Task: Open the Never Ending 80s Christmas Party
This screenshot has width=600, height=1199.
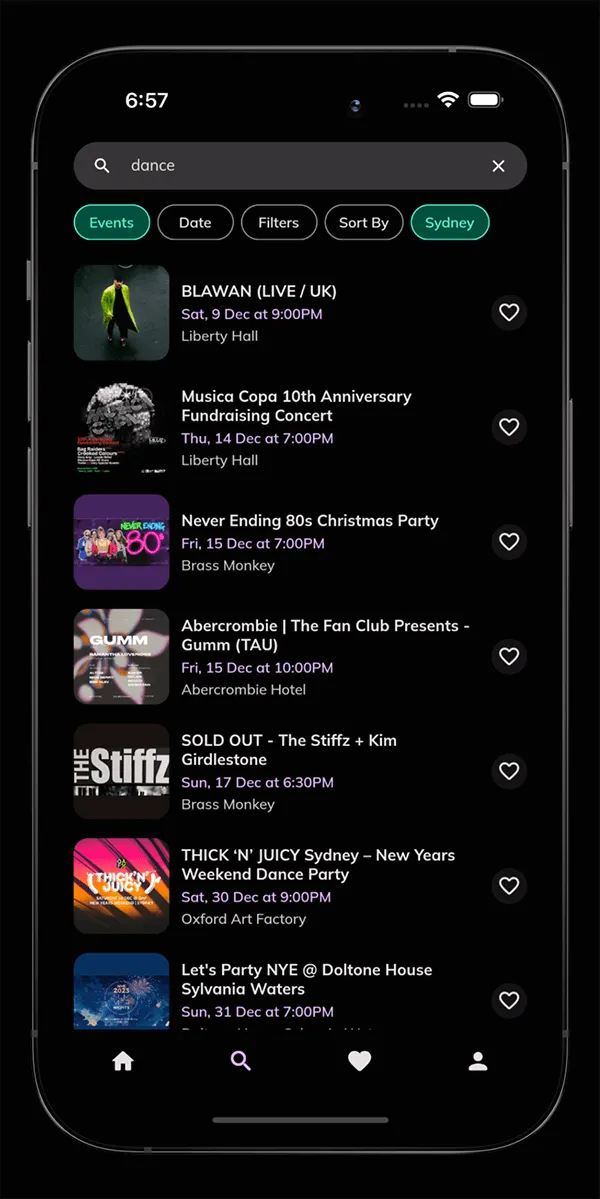Action: click(310, 521)
